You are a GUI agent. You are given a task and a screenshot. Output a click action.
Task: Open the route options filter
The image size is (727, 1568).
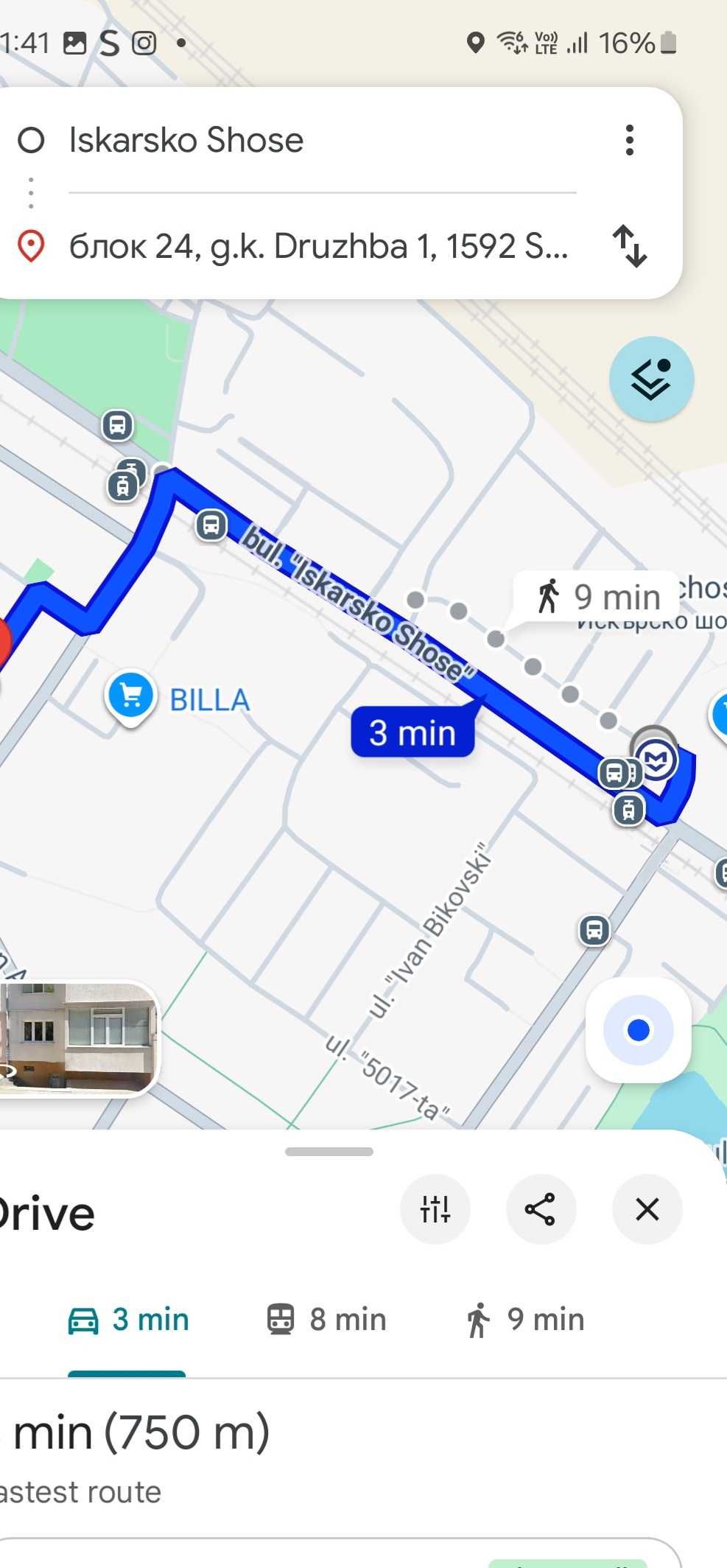click(x=435, y=1209)
